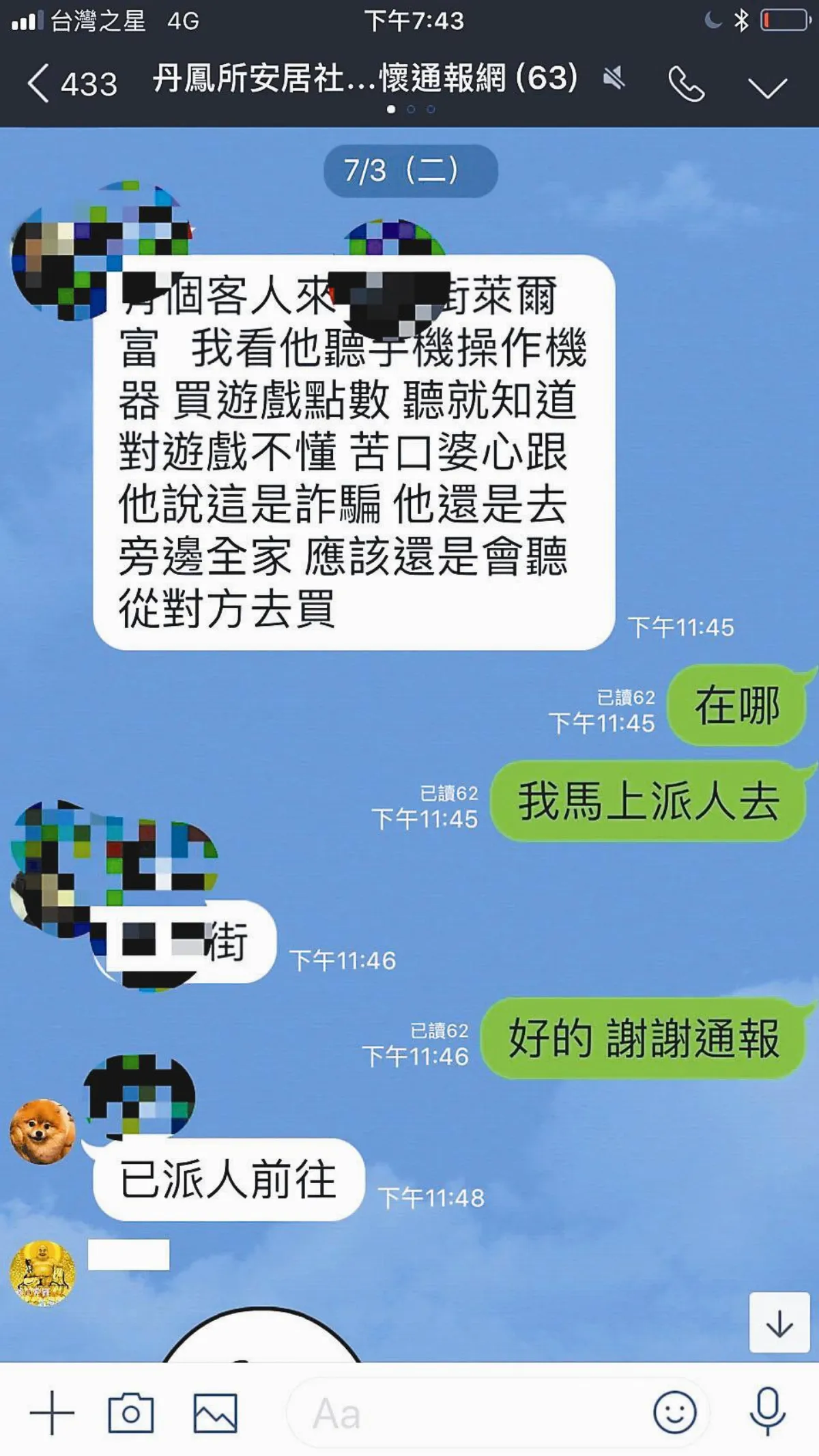Viewport: 819px width, 1456px height.
Task: Tap the Bluetooth icon in the status bar
Action: (x=741, y=20)
